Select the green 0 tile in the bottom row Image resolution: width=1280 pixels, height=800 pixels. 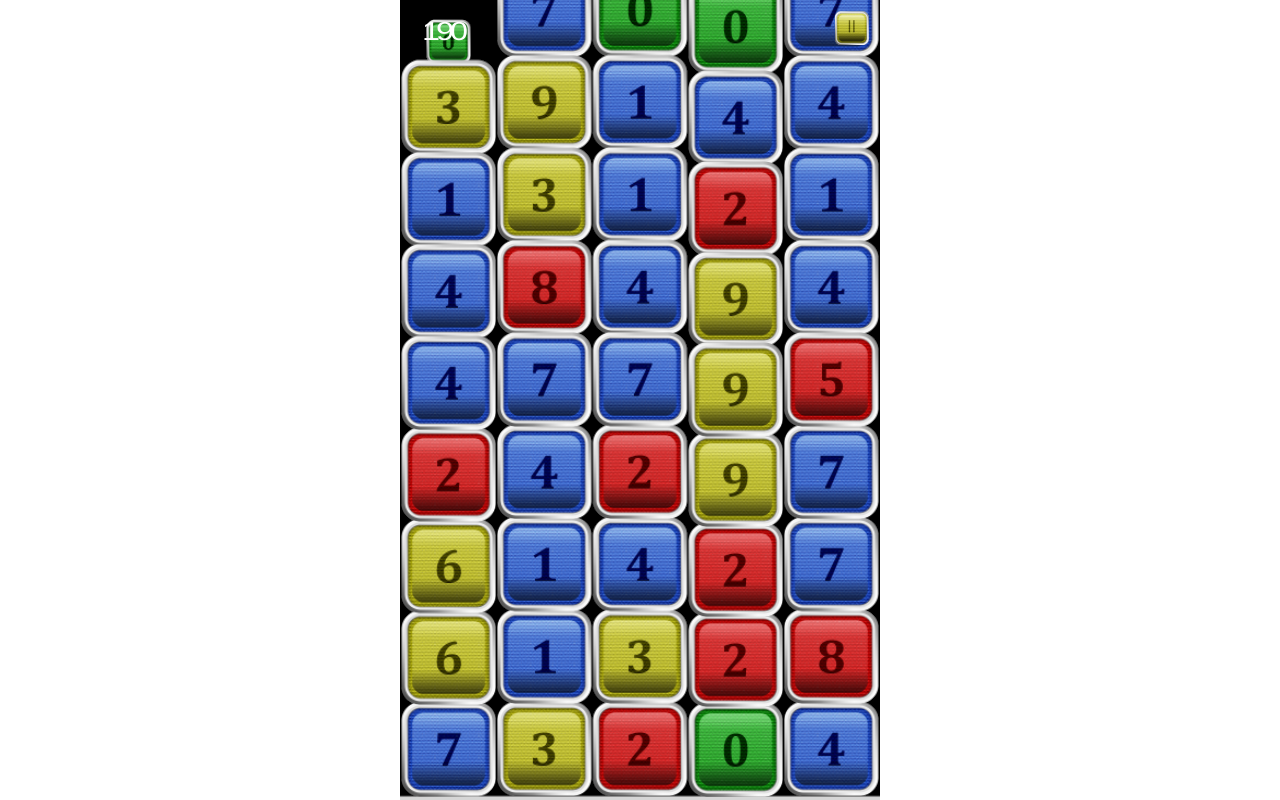point(735,749)
